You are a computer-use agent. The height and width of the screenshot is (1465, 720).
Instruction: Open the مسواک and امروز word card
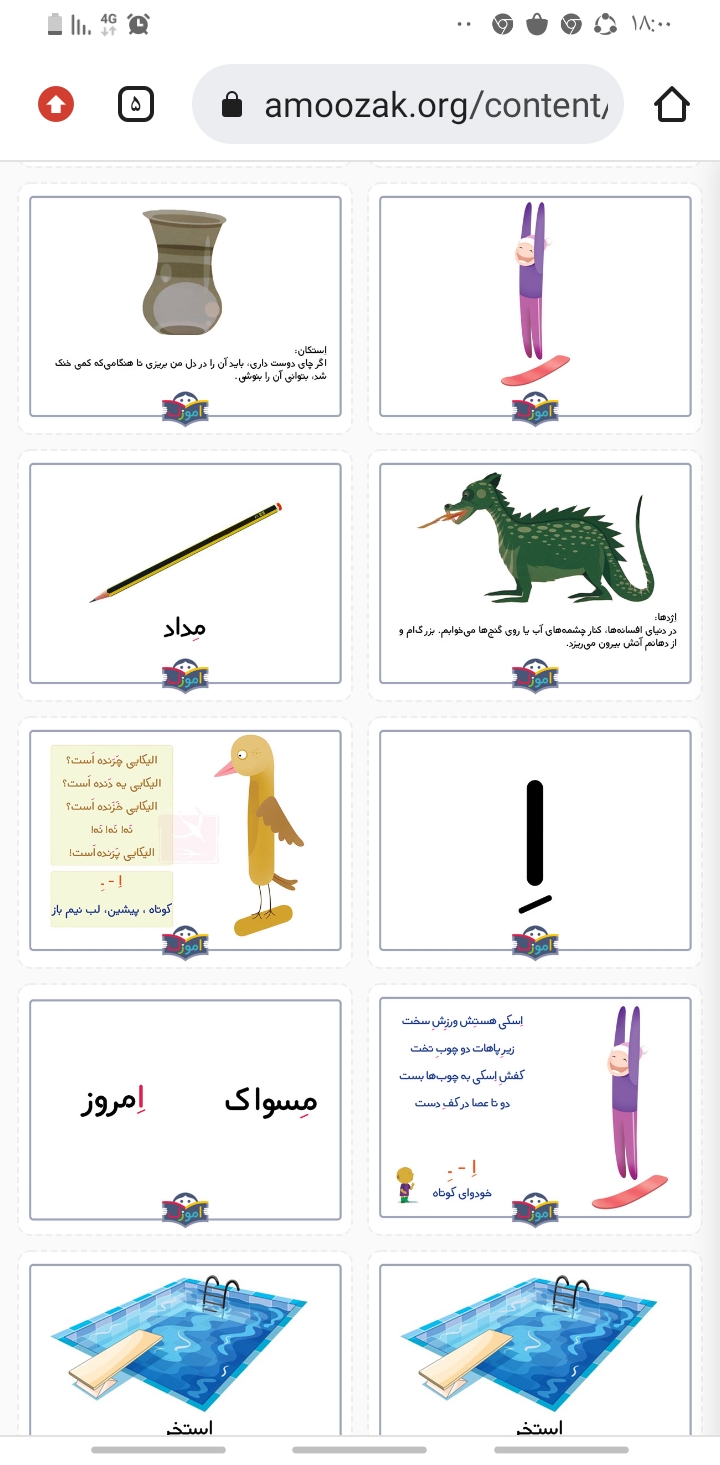[x=185, y=1108]
